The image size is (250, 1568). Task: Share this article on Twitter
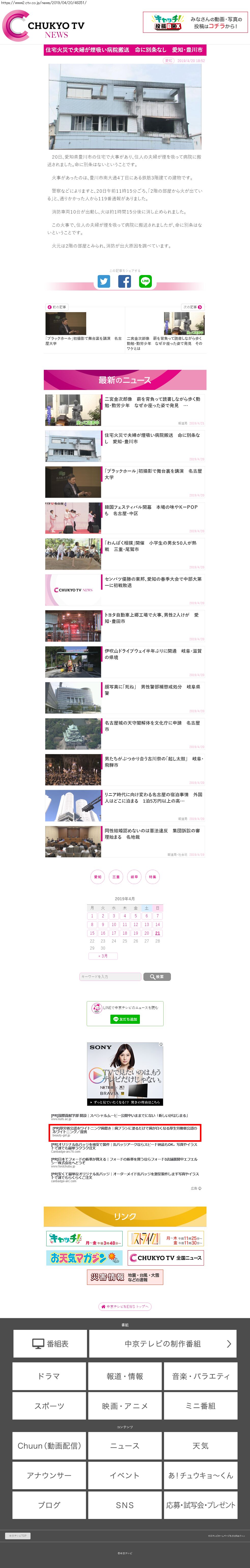[104, 281]
